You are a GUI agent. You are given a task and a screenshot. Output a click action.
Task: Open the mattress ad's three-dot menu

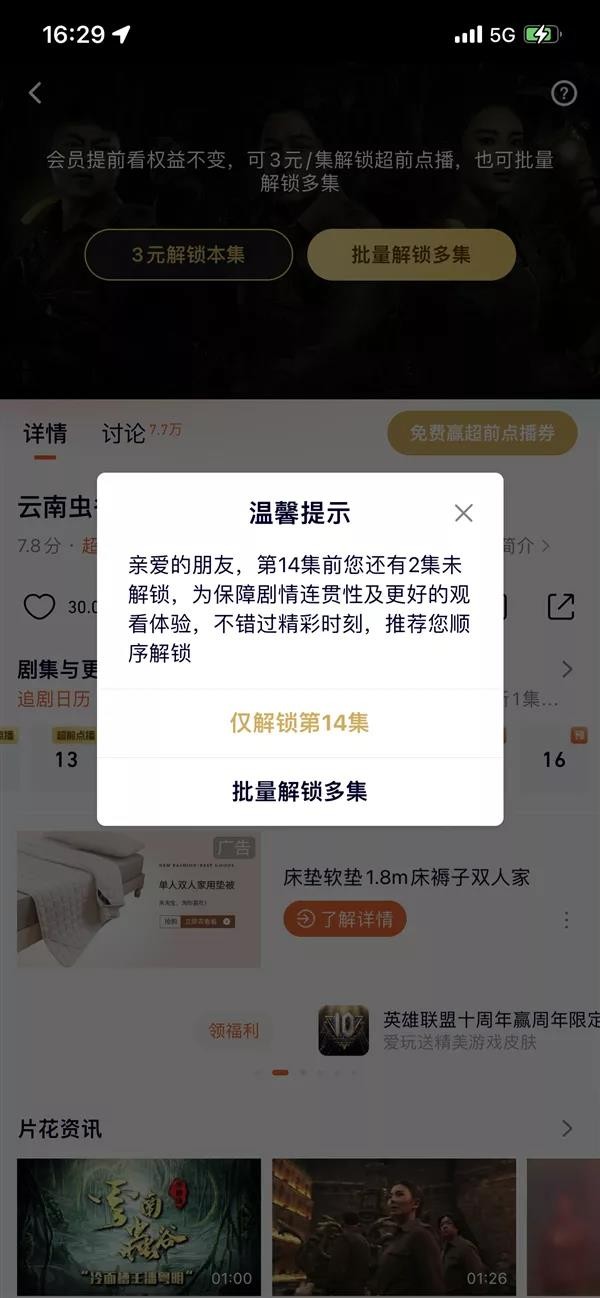(x=566, y=919)
